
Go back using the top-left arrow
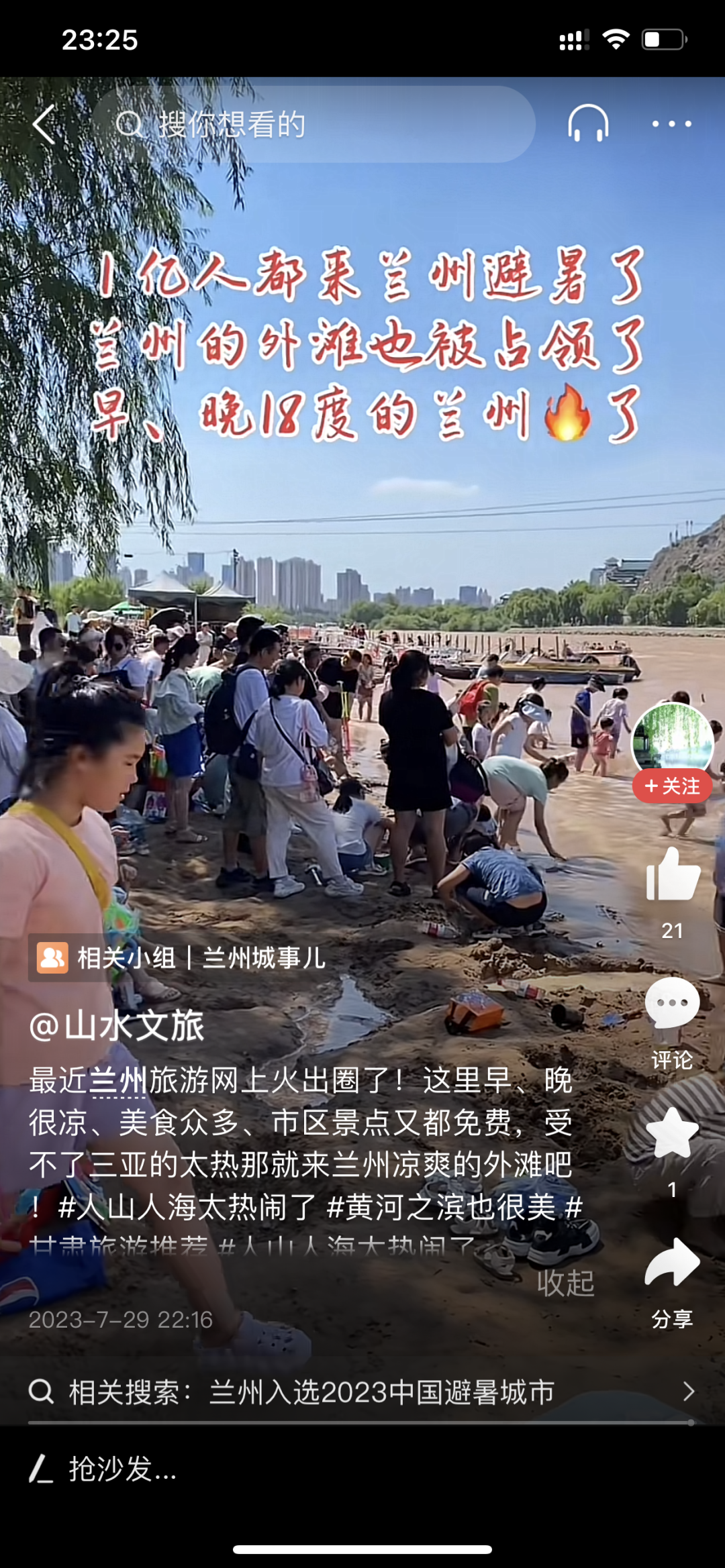pos(44,125)
